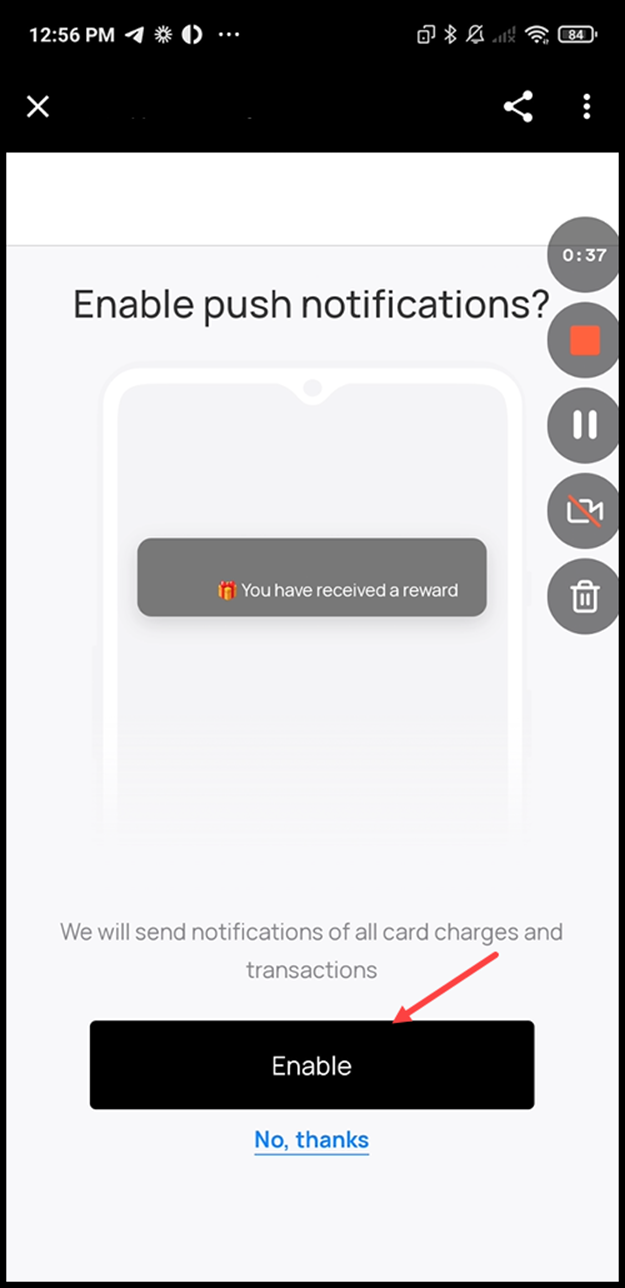The width and height of the screenshot is (625, 1288).
Task: Decline with No, thanks link
Action: pyautogui.click(x=311, y=1140)
